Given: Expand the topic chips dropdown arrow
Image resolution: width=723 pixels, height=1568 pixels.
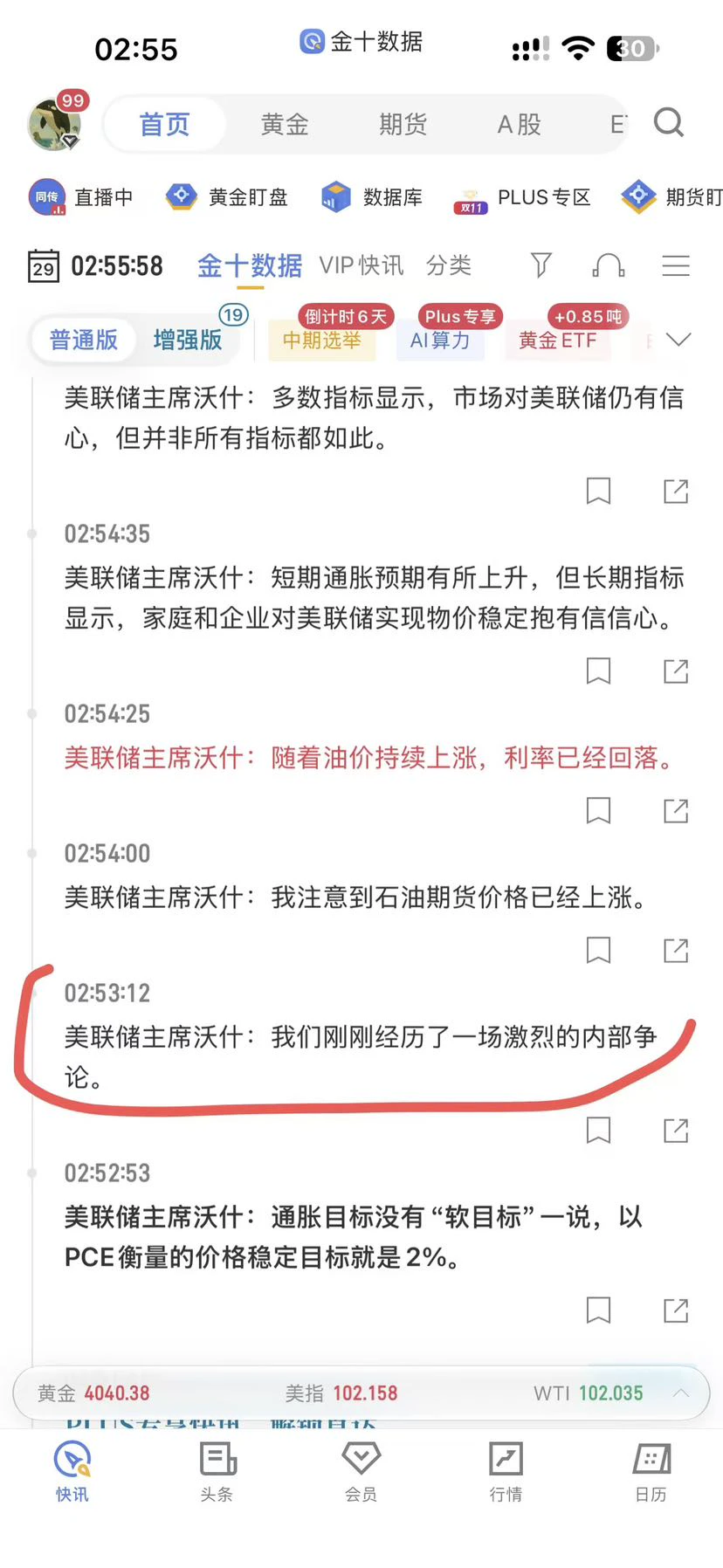Looking at the screenshot, I should point(678,340).
